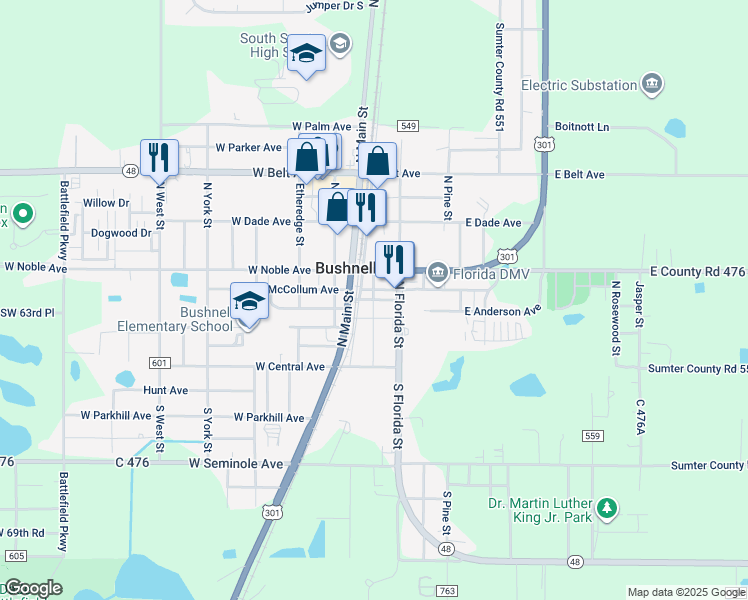Image resolution: width=748 pixels, height=600 pixels.
Task: Open the restaurant pin beside W Dade Ave
Action: point(366,208)
